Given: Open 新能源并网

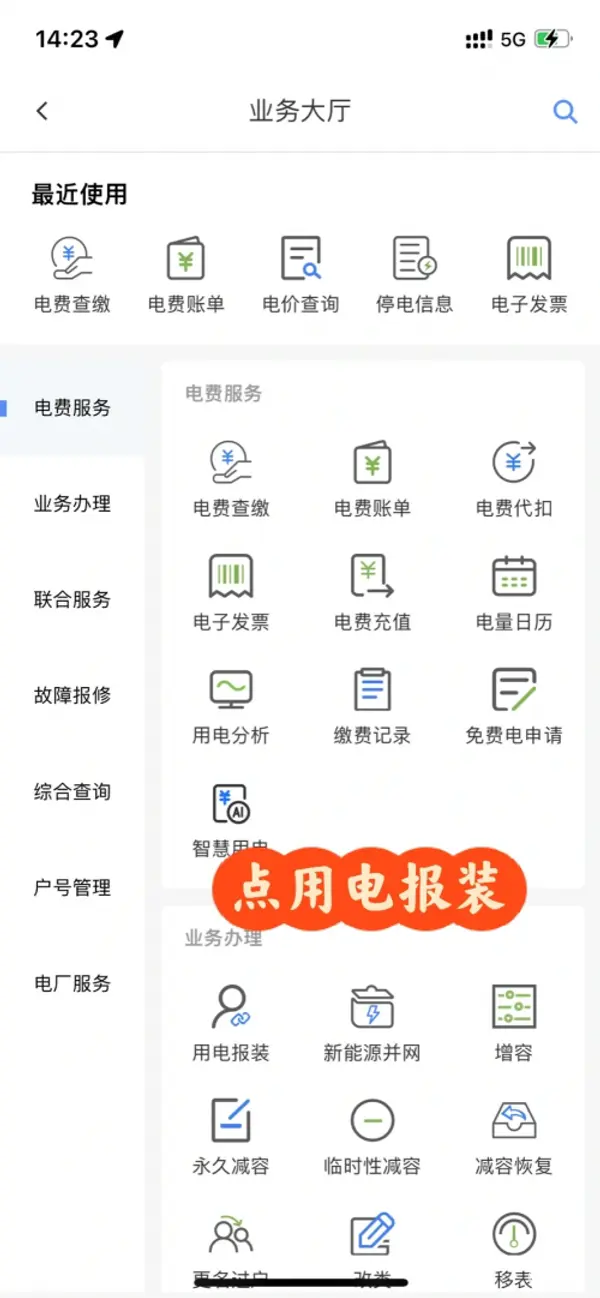Looking at the screenshot, I should point(372,1023).
